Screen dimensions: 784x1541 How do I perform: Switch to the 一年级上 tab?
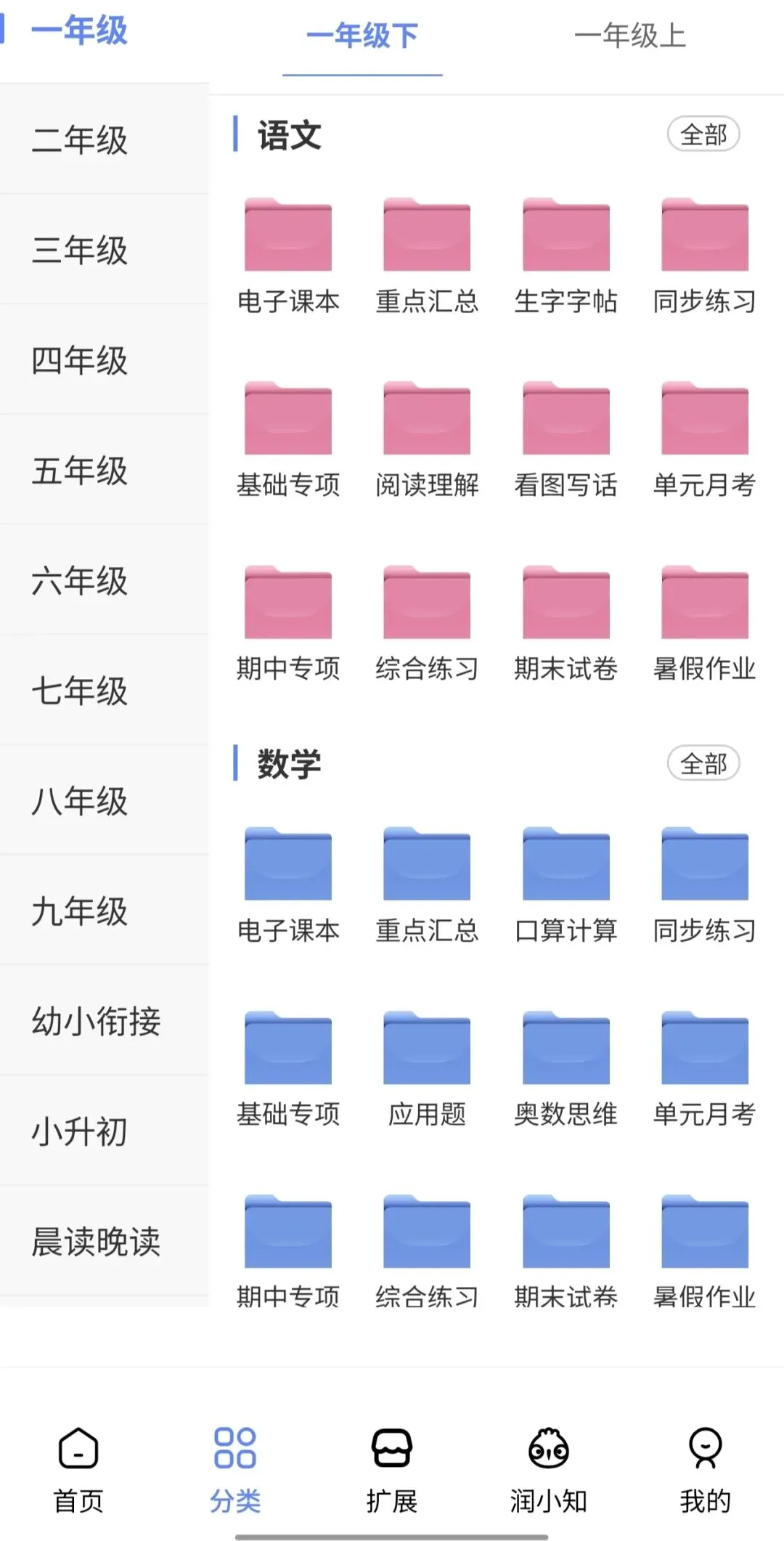(x=630, y=36)
